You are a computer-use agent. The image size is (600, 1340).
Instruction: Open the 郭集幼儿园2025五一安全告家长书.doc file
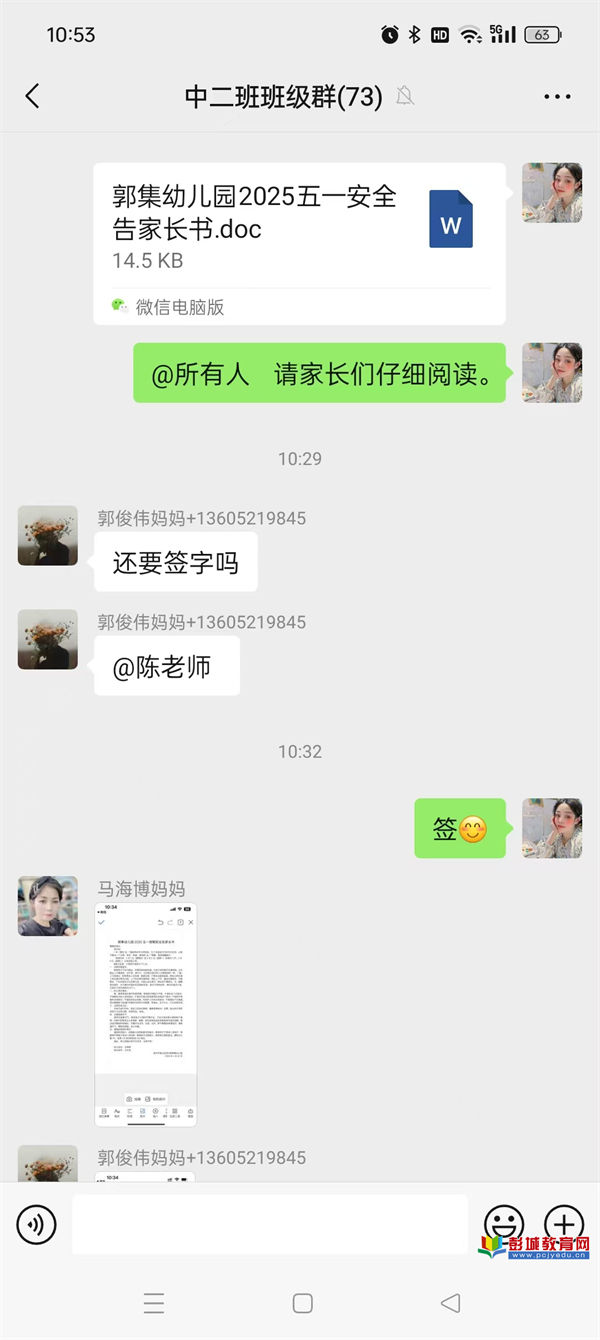coord(299,243)
